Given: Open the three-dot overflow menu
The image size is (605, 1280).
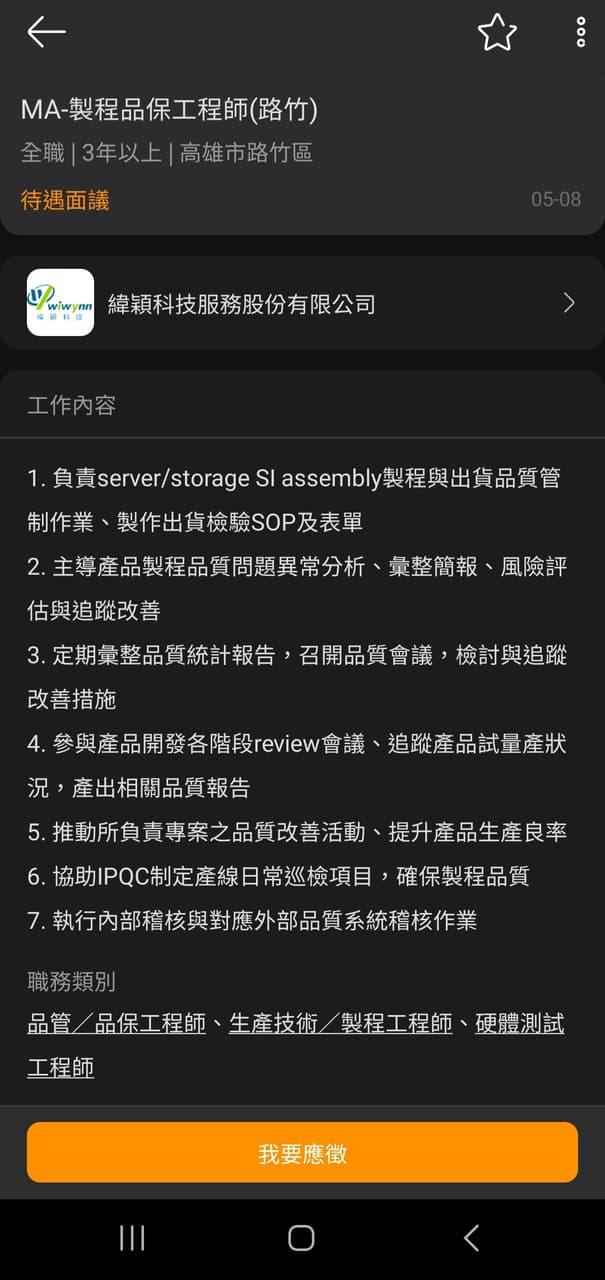Looking at the screenshot, I should [x=581, y=32].
